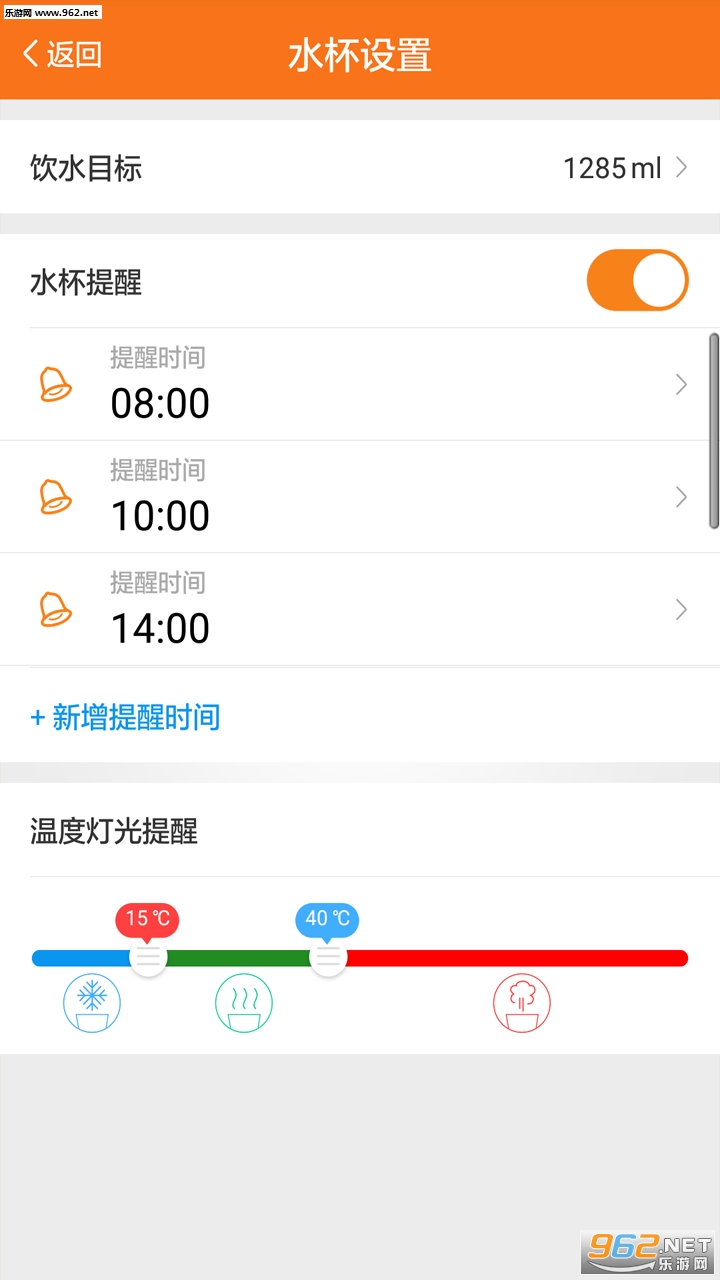Image resolution: width=720 pixels, height=1280 pixels.
Task: Add a new reminder with 新增提醒时间
Action: (x=126, y=717)
